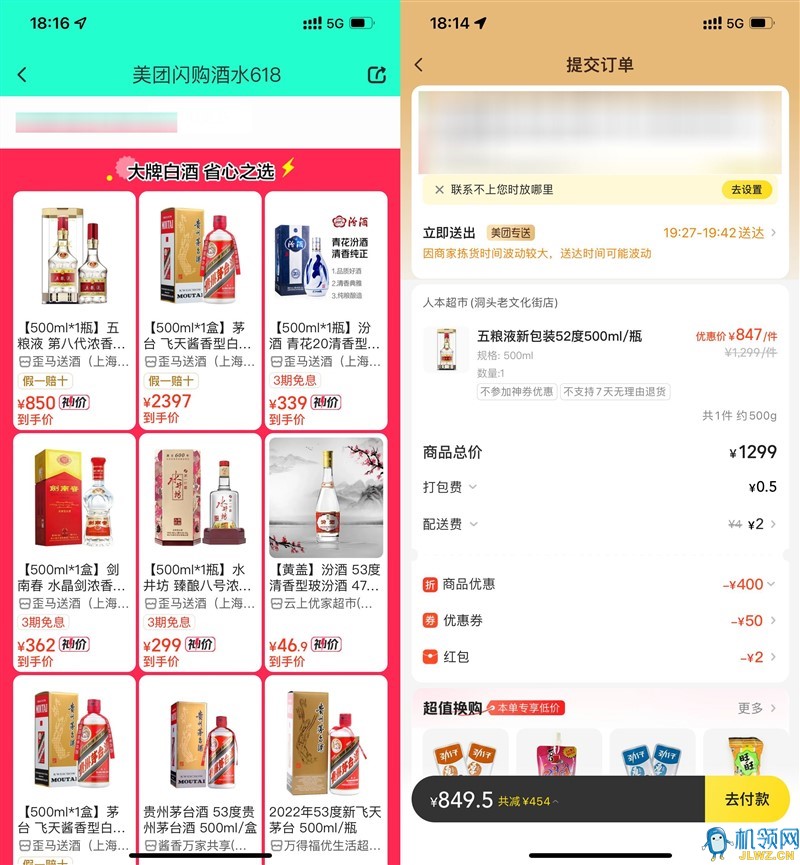Dismiss the 联系不上您时放哪里 notice

click(x=439, y=190)
